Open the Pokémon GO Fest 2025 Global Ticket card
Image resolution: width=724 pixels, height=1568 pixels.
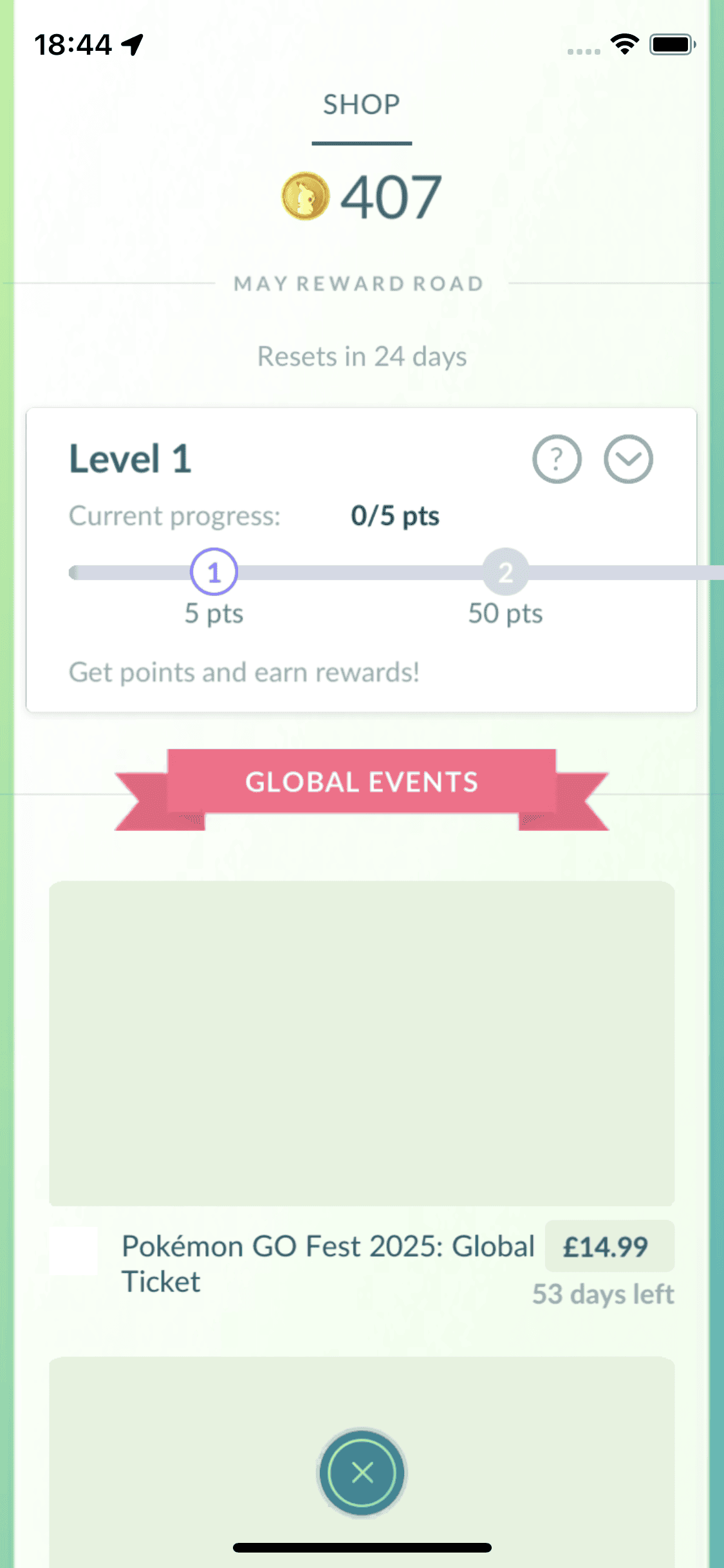[362, 1043]
